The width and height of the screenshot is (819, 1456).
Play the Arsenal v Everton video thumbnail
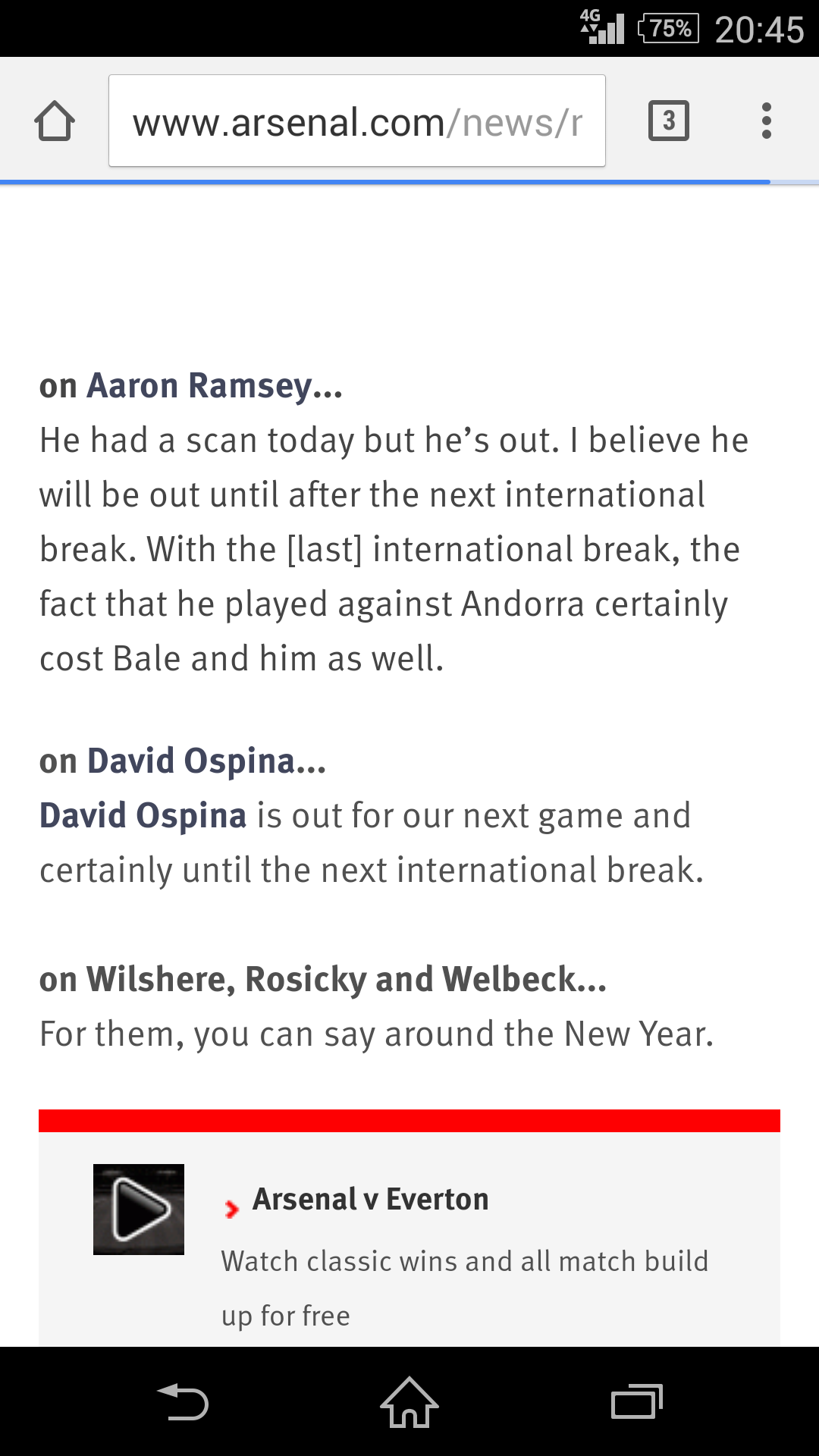[139, 1210]
